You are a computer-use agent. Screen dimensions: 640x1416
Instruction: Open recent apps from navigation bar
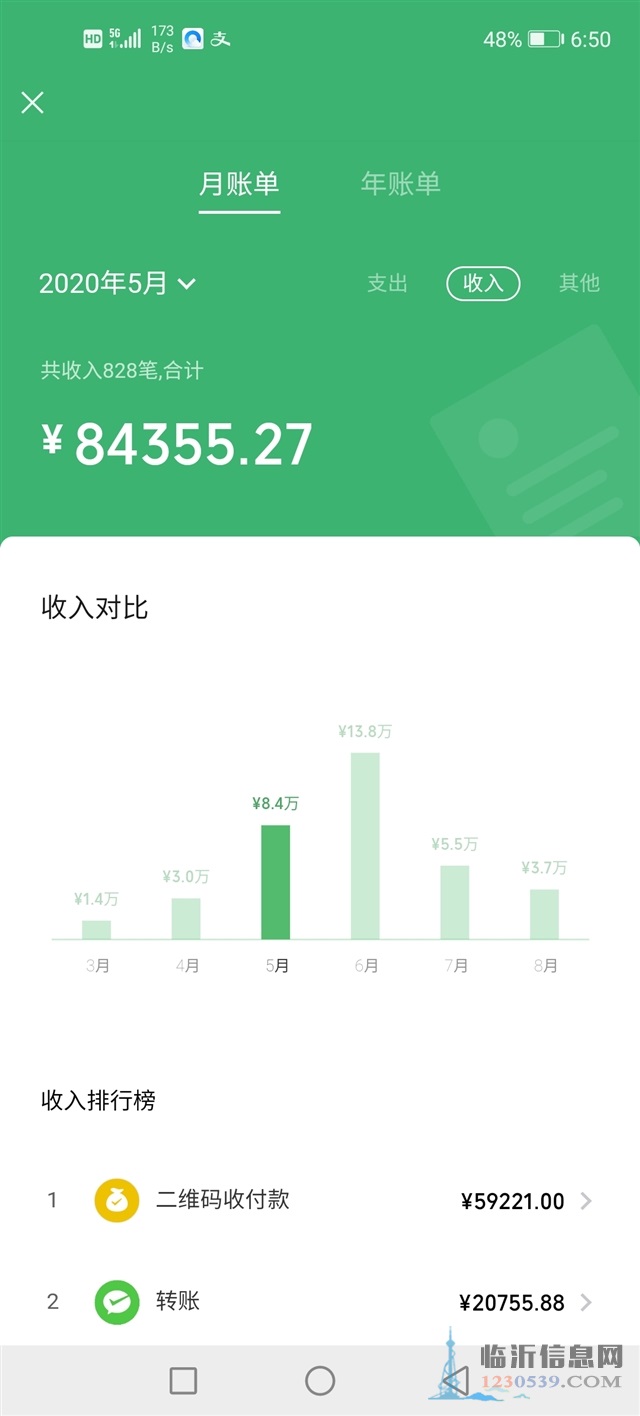coord(183,1381)
